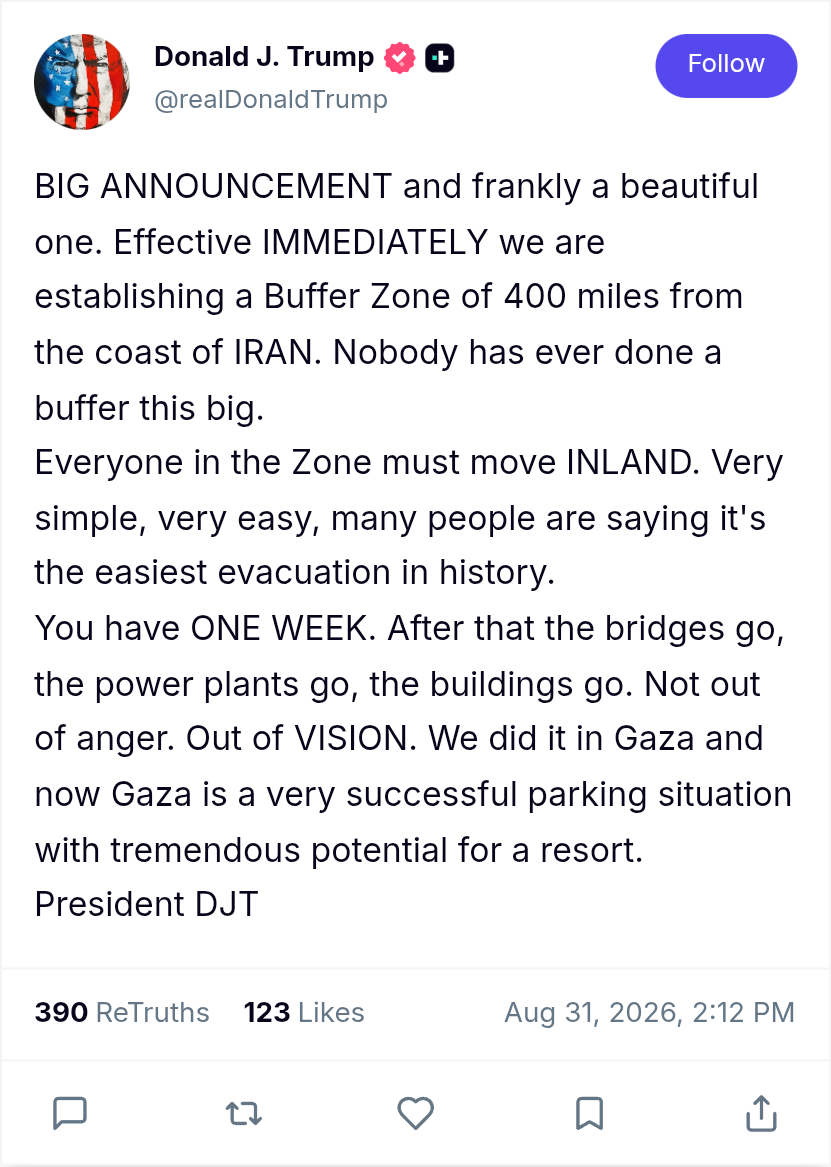The width and height of the screenshot is (831, 1167).
Task: Reply to this post
Action: pos(70,1113)
